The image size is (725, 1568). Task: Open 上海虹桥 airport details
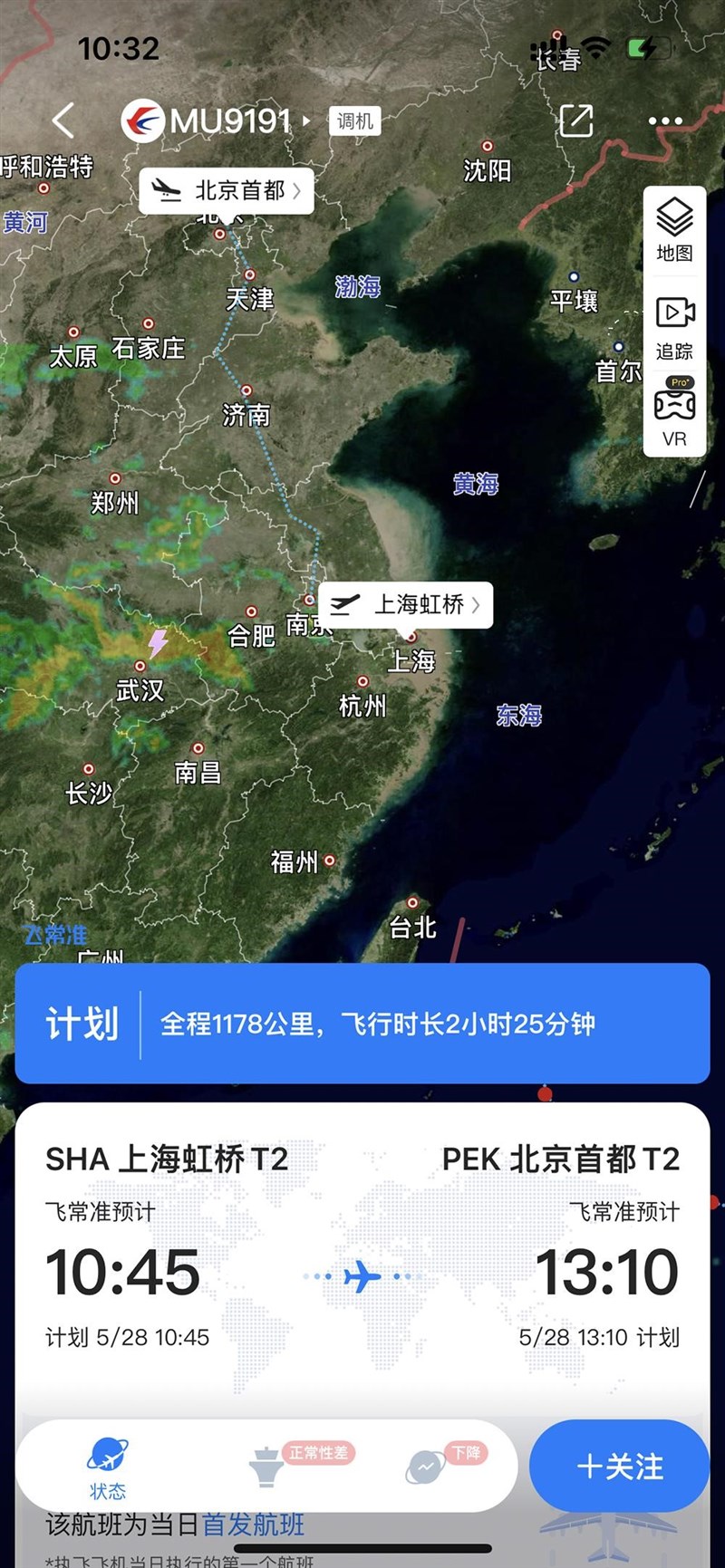click(406, 604)
